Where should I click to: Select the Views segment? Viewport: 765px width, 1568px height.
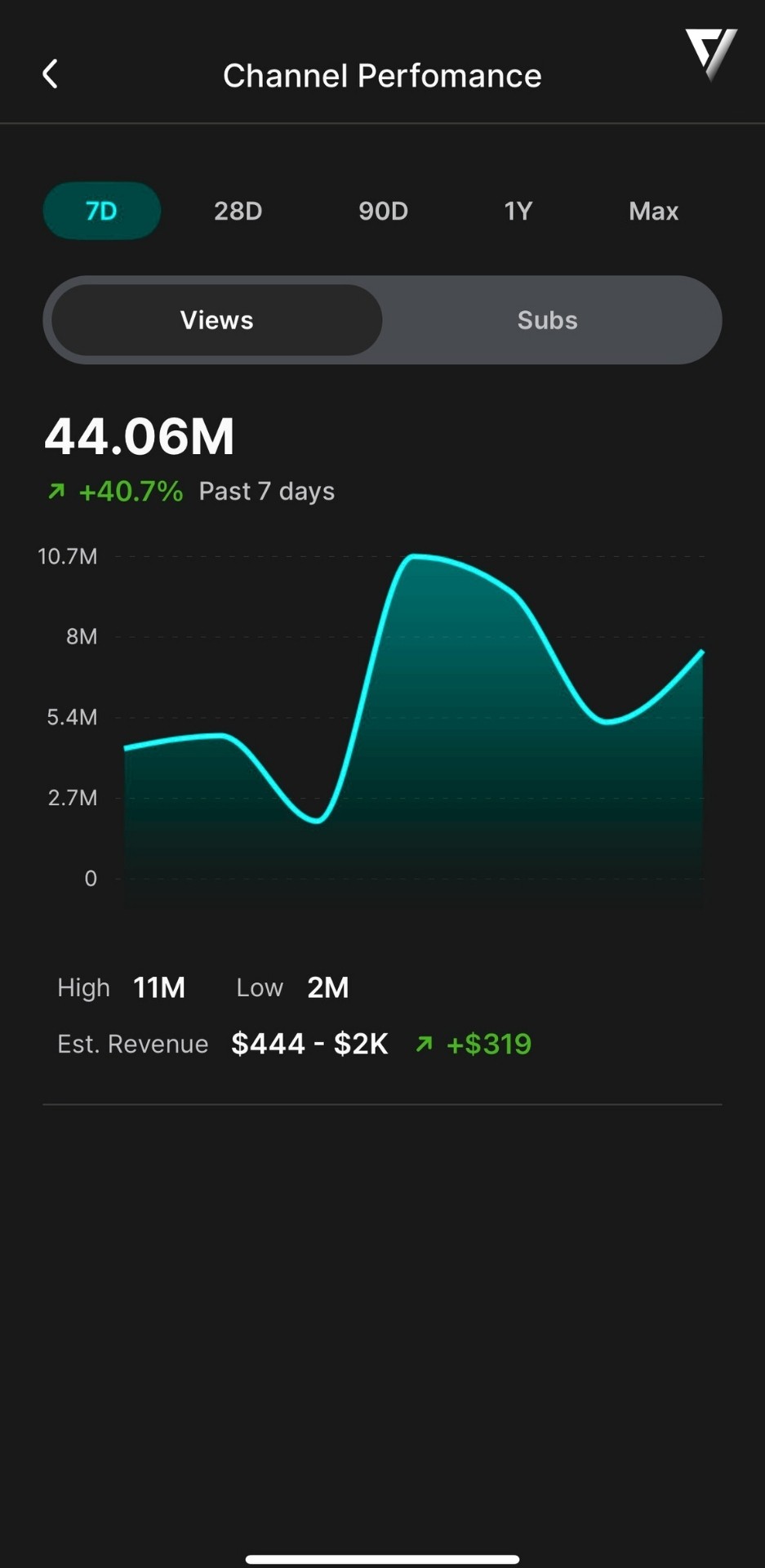[217, 320]
